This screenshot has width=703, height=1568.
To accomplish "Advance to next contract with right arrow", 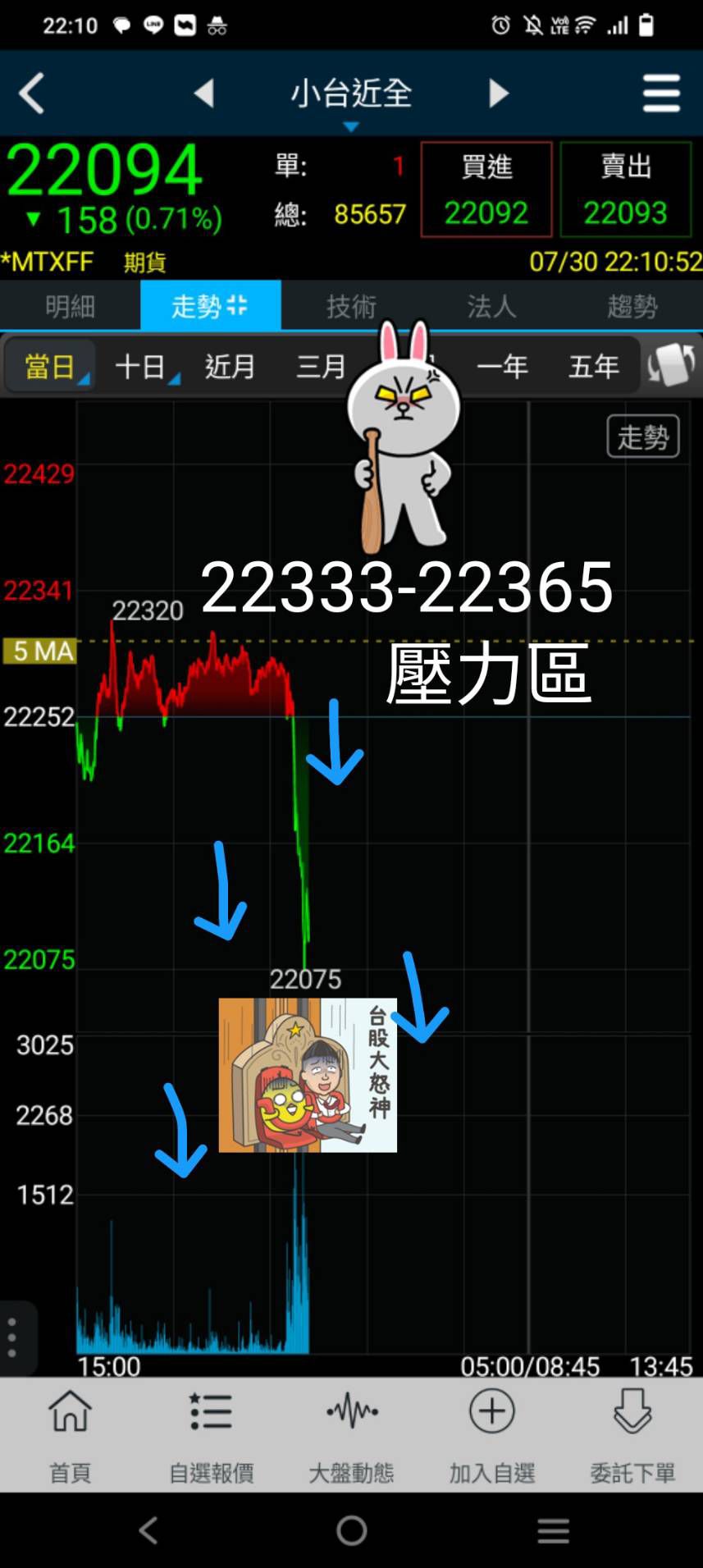I will [x=499, y=94].
